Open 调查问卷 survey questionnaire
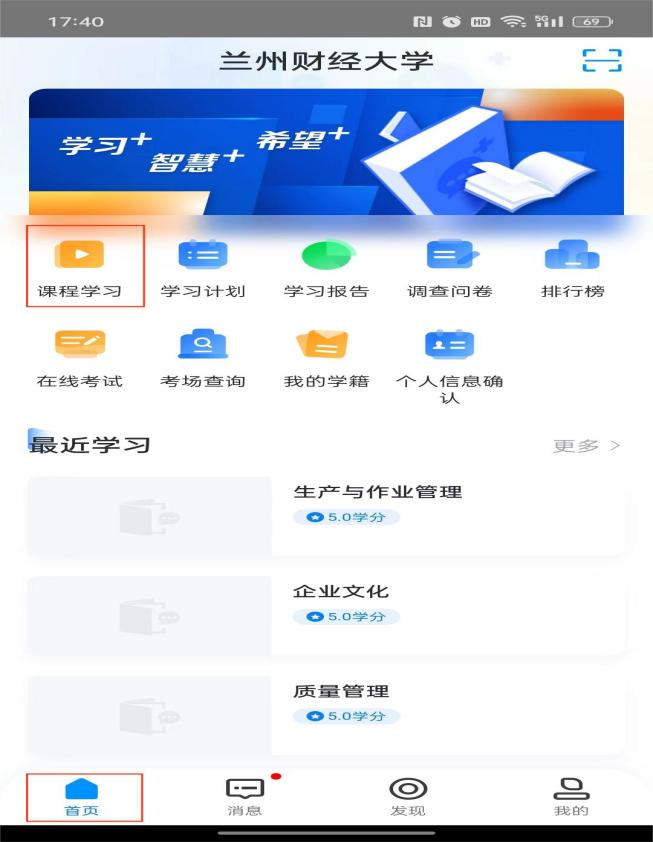Screen dimensions: 653x842 pos(449,266)
